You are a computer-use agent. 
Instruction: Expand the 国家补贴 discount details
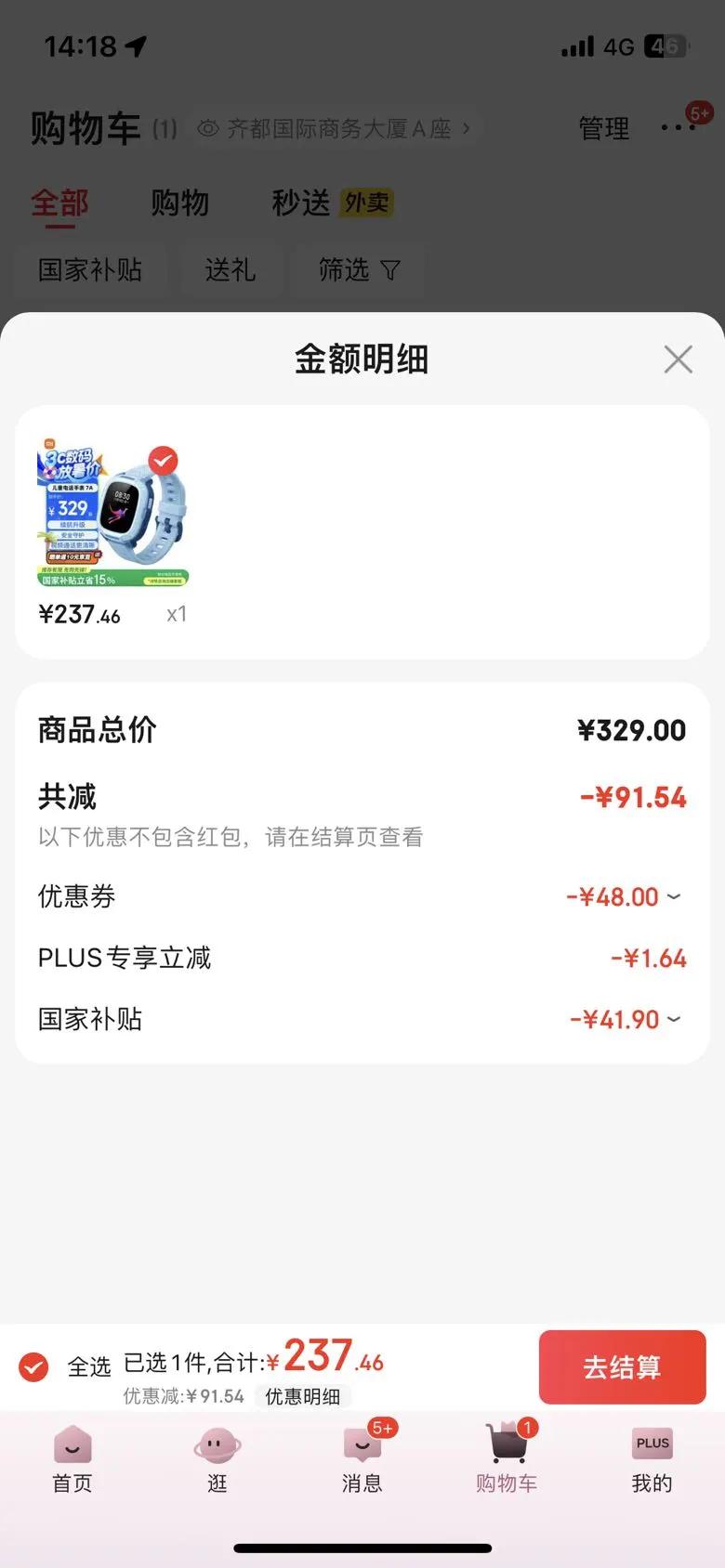pyautogui.click(x=674, y=1019)
